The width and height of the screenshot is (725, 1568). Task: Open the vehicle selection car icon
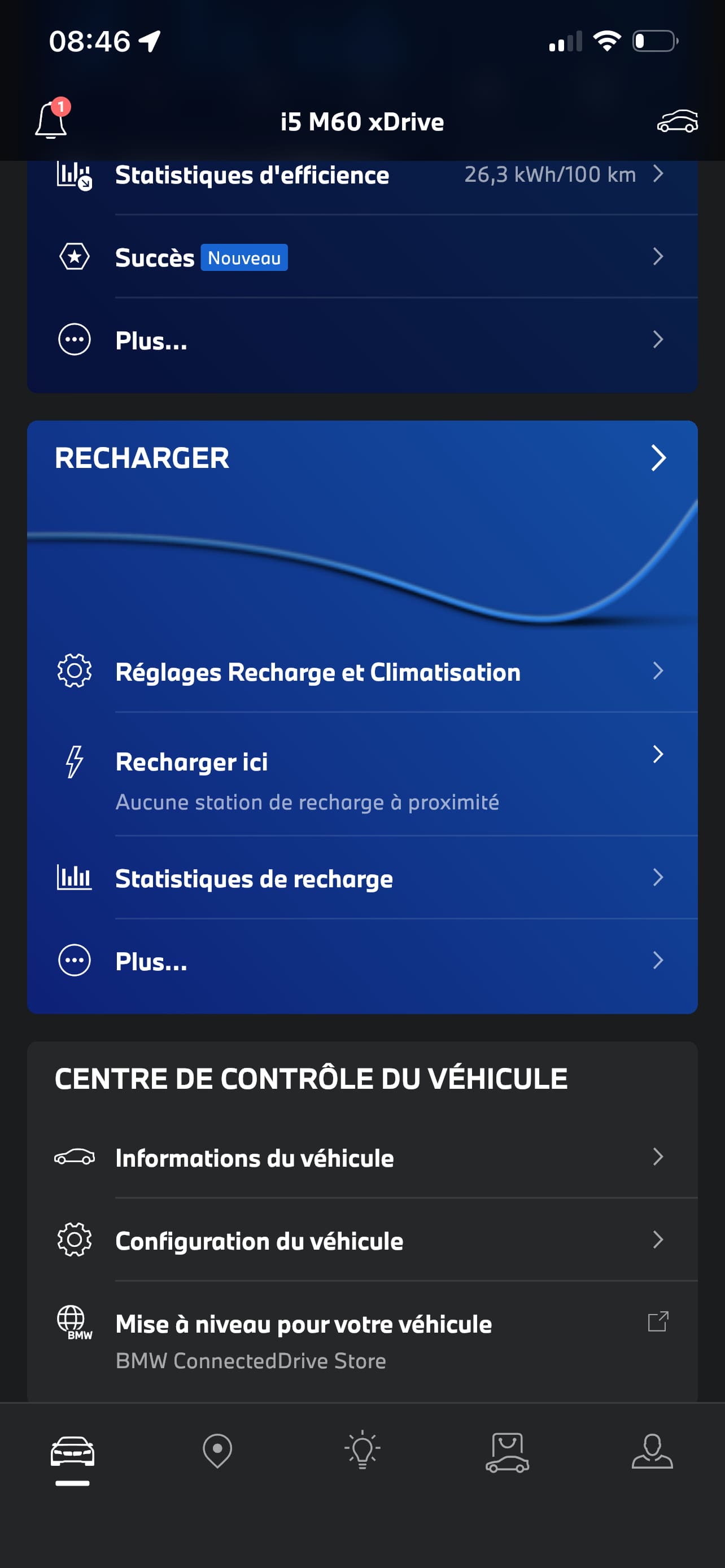tap(677, 121)
